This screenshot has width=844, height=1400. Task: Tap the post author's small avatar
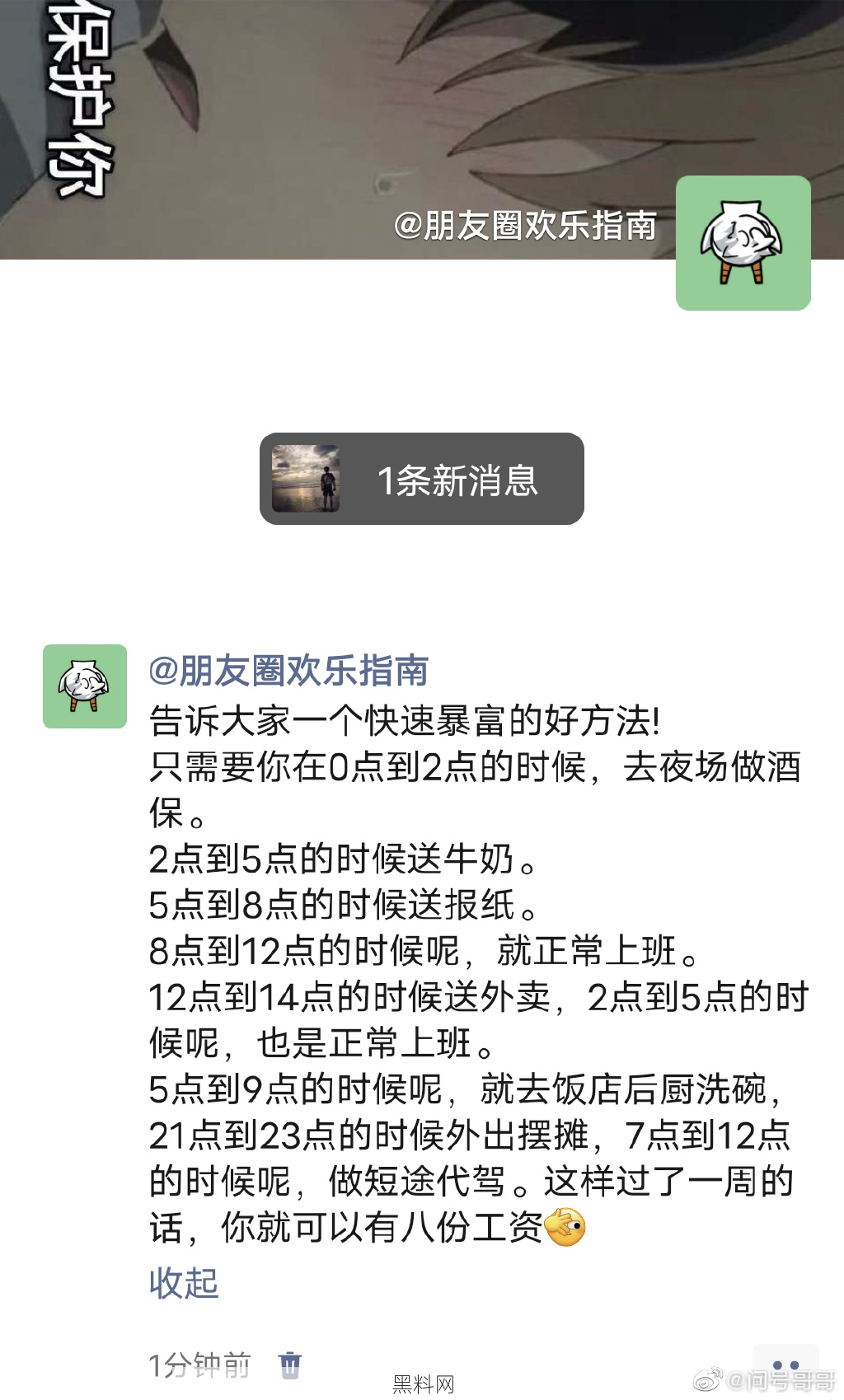click(85, 686)
